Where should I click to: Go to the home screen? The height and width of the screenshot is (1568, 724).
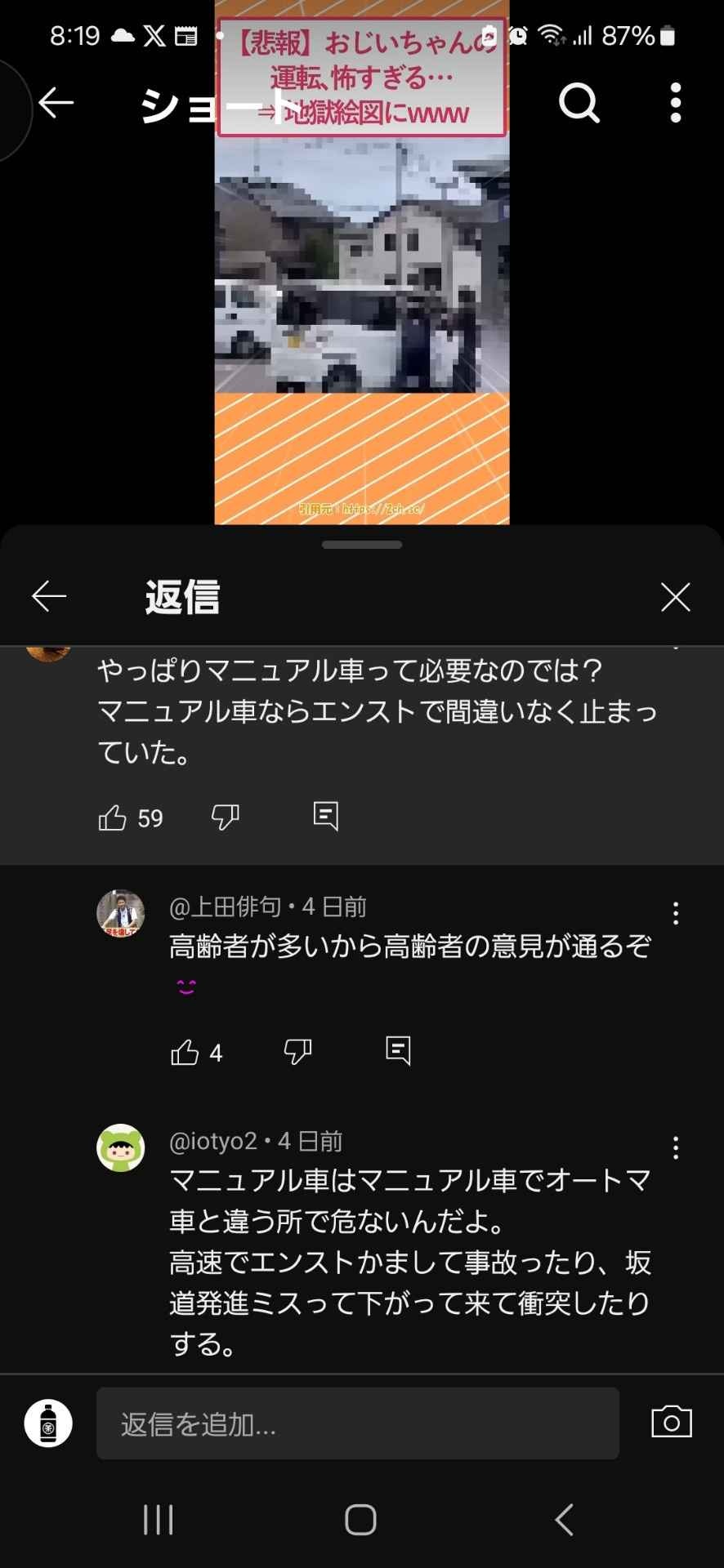click(x=360, y=1520)
